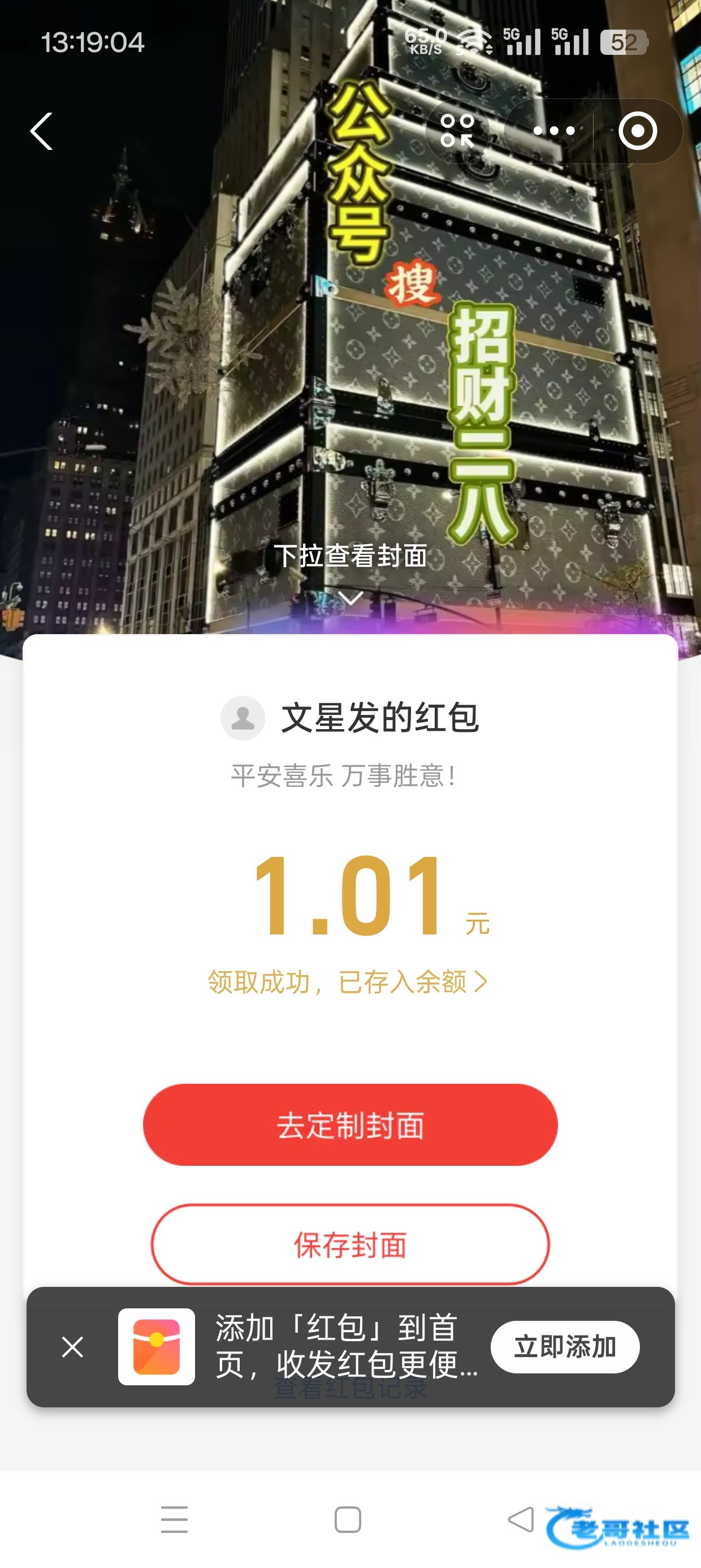Open the system recent apps menu

coord(174,1520)
